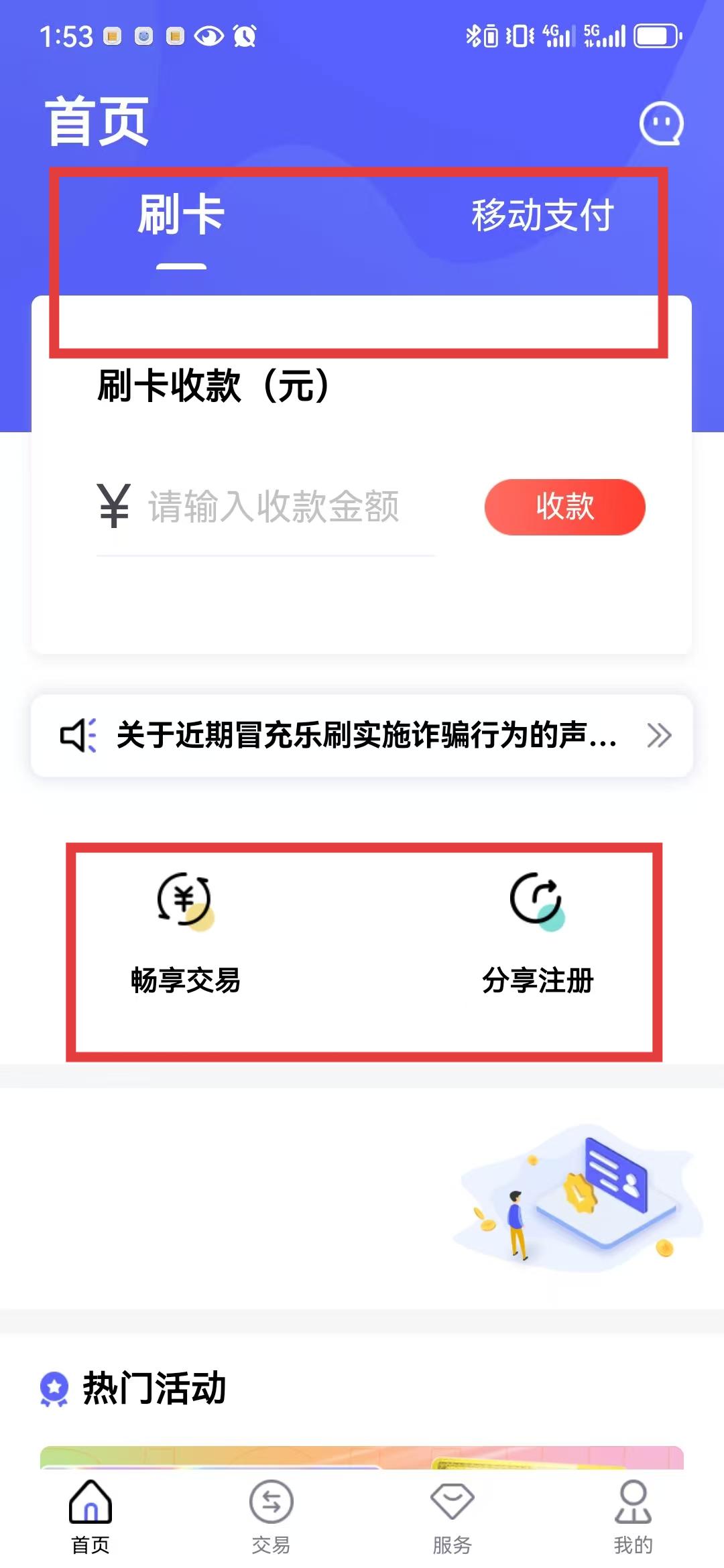Open 畅享交易

(186, 931)
